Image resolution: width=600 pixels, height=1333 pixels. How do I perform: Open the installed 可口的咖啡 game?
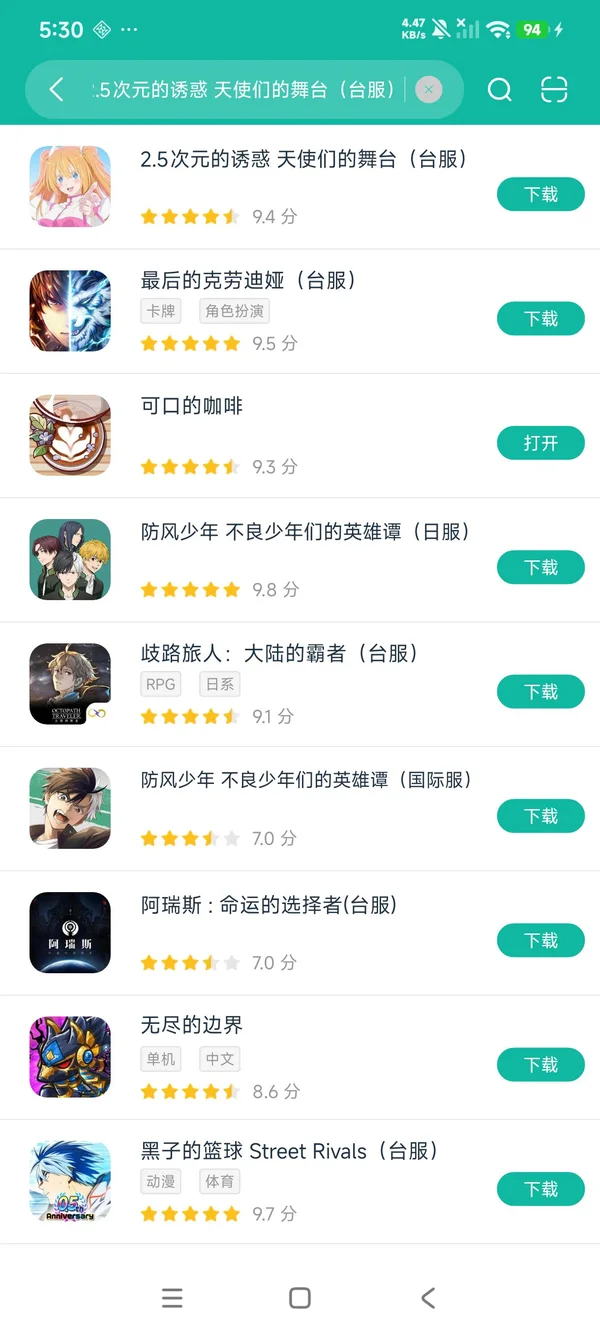[x=540, y=443]
